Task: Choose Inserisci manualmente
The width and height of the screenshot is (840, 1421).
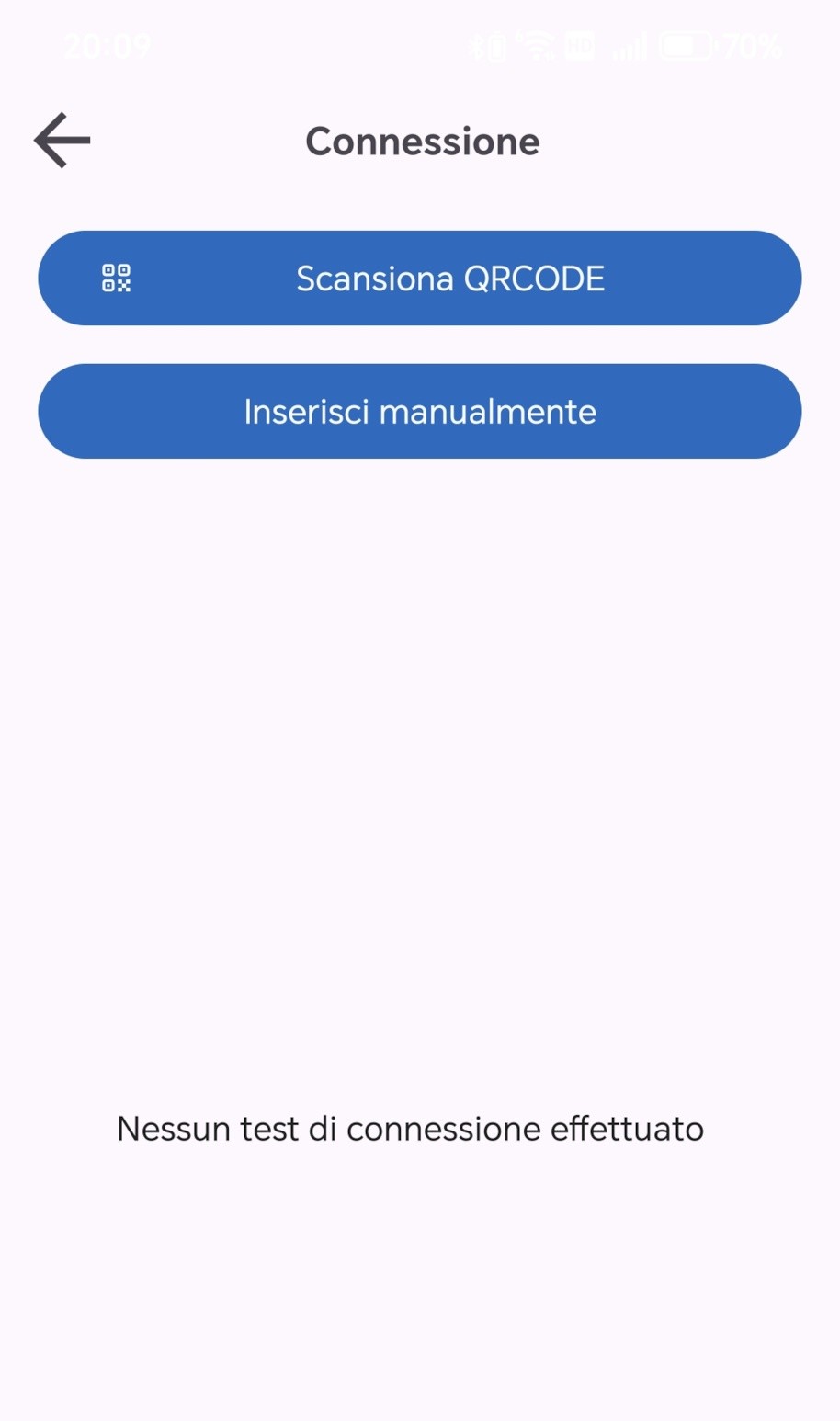Action: pos(420,412)
